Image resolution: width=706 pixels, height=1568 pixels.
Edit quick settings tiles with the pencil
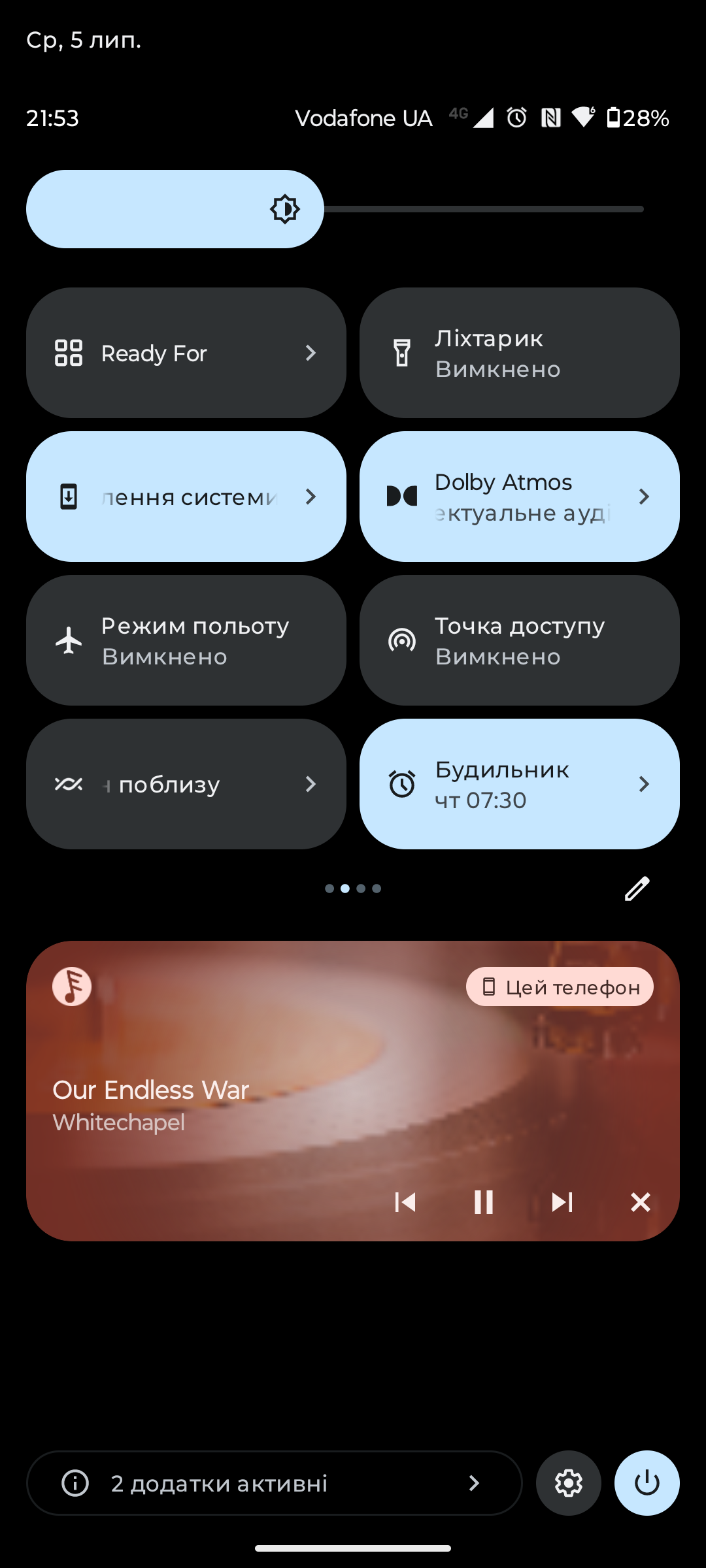click(637, 889)
